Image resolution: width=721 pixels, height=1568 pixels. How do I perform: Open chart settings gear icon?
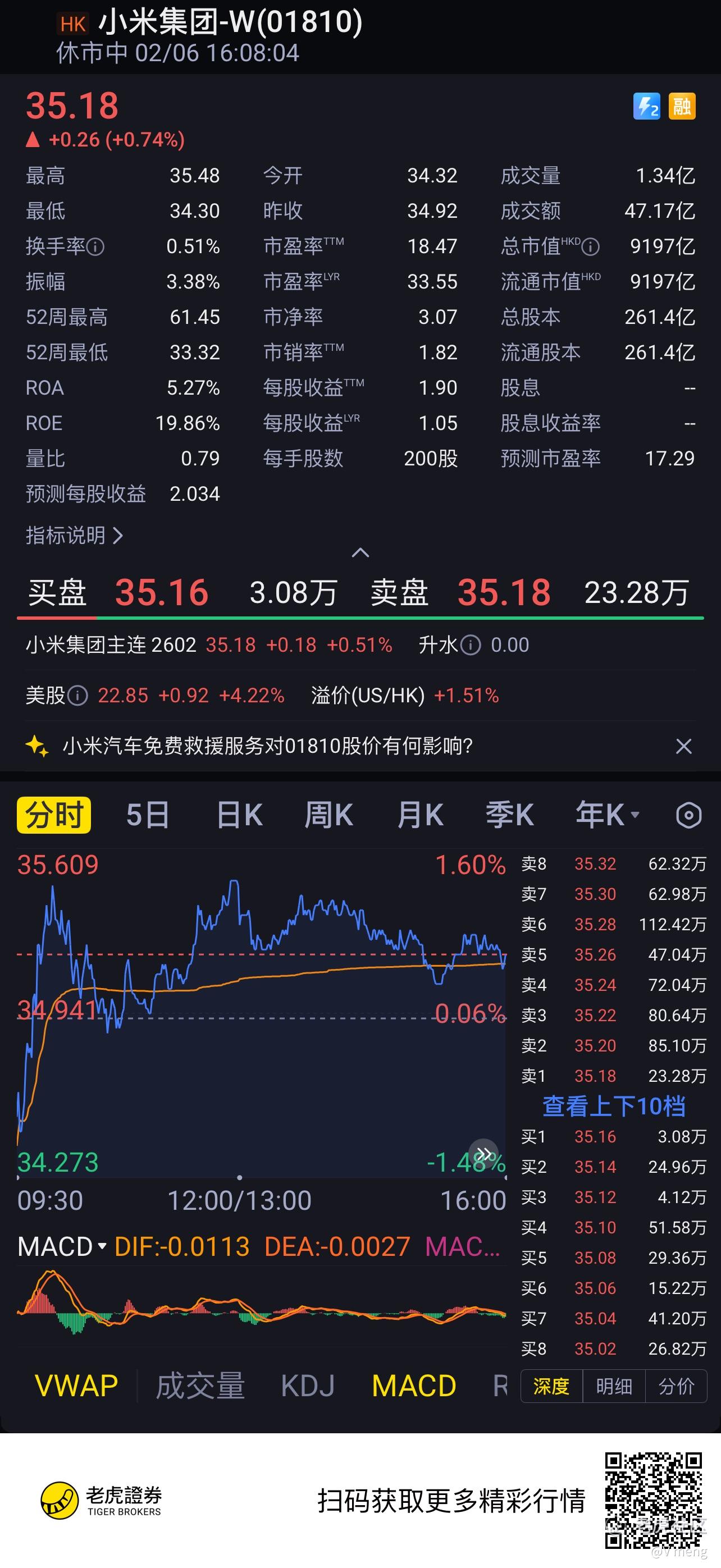689,815
